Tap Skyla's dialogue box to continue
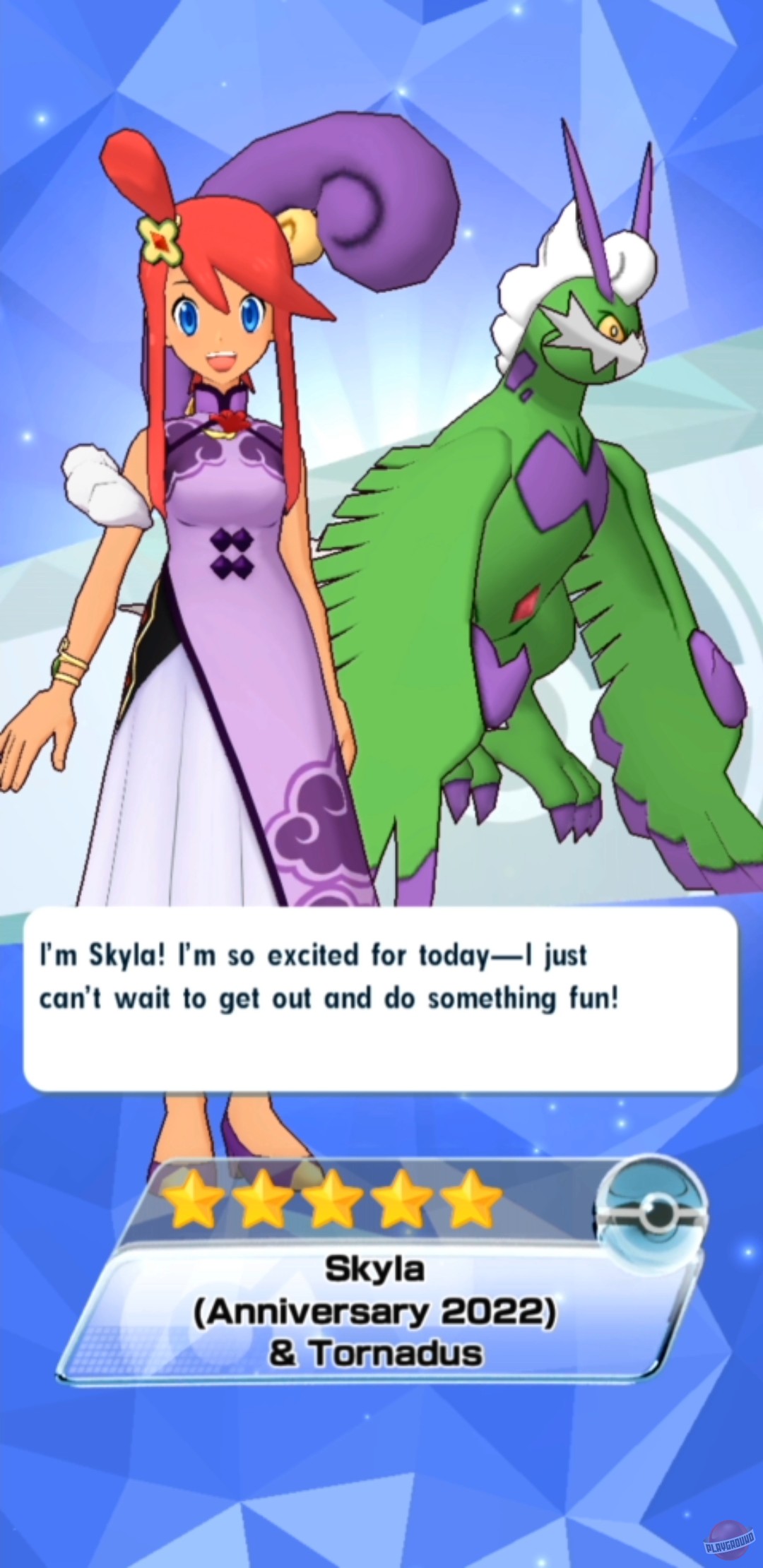Viewport: 763px width, 1568px height. pyautogui.click(x=381, y=998)
